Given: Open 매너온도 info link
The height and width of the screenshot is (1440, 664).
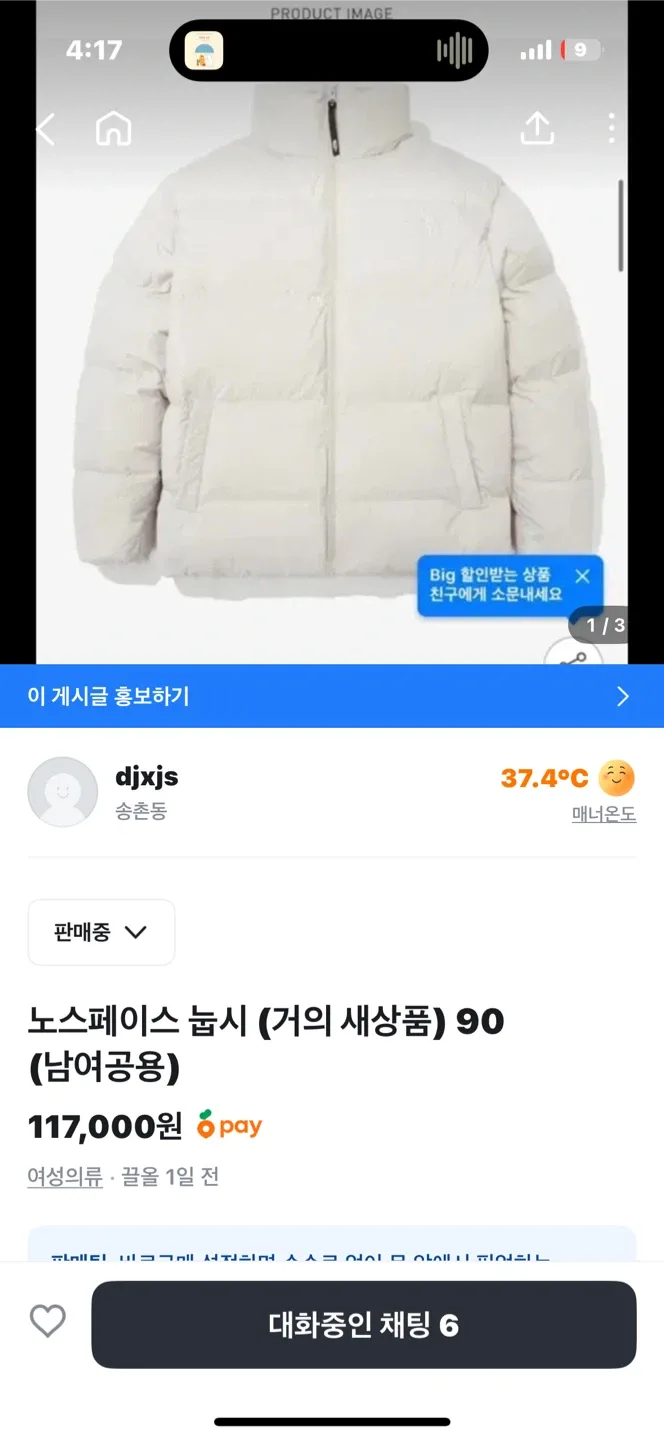Looking at the screenshot, I should click(603, 814).
